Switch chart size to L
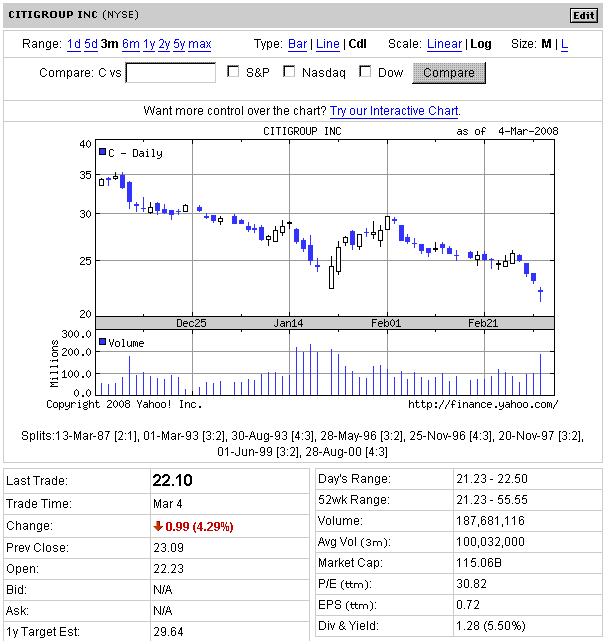This screenshot has width=605, height=641. pyautogui.click(x=564, y=44)
